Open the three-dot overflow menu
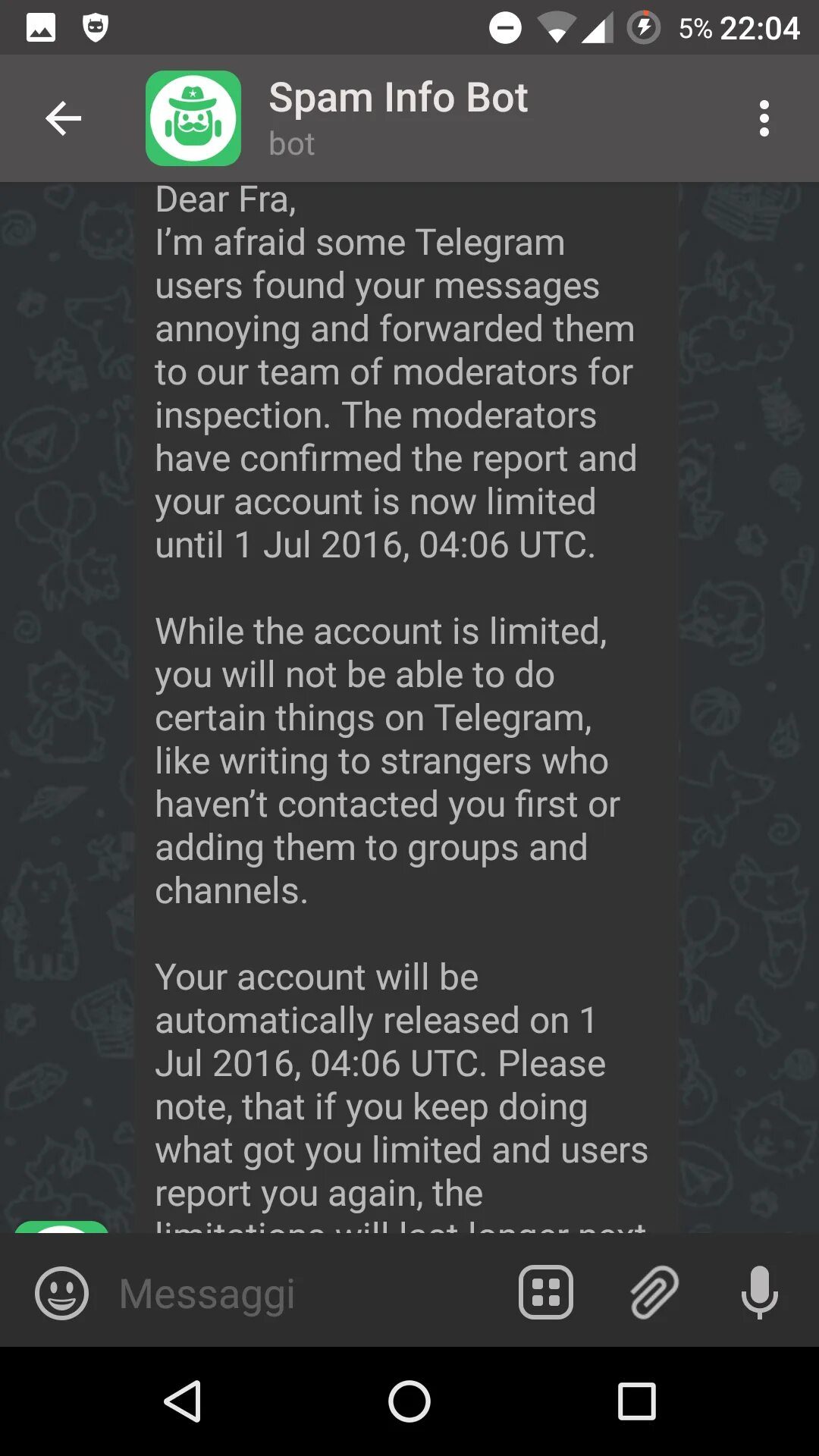Viewport: 819px width, 1456px height. click(764, 118)
